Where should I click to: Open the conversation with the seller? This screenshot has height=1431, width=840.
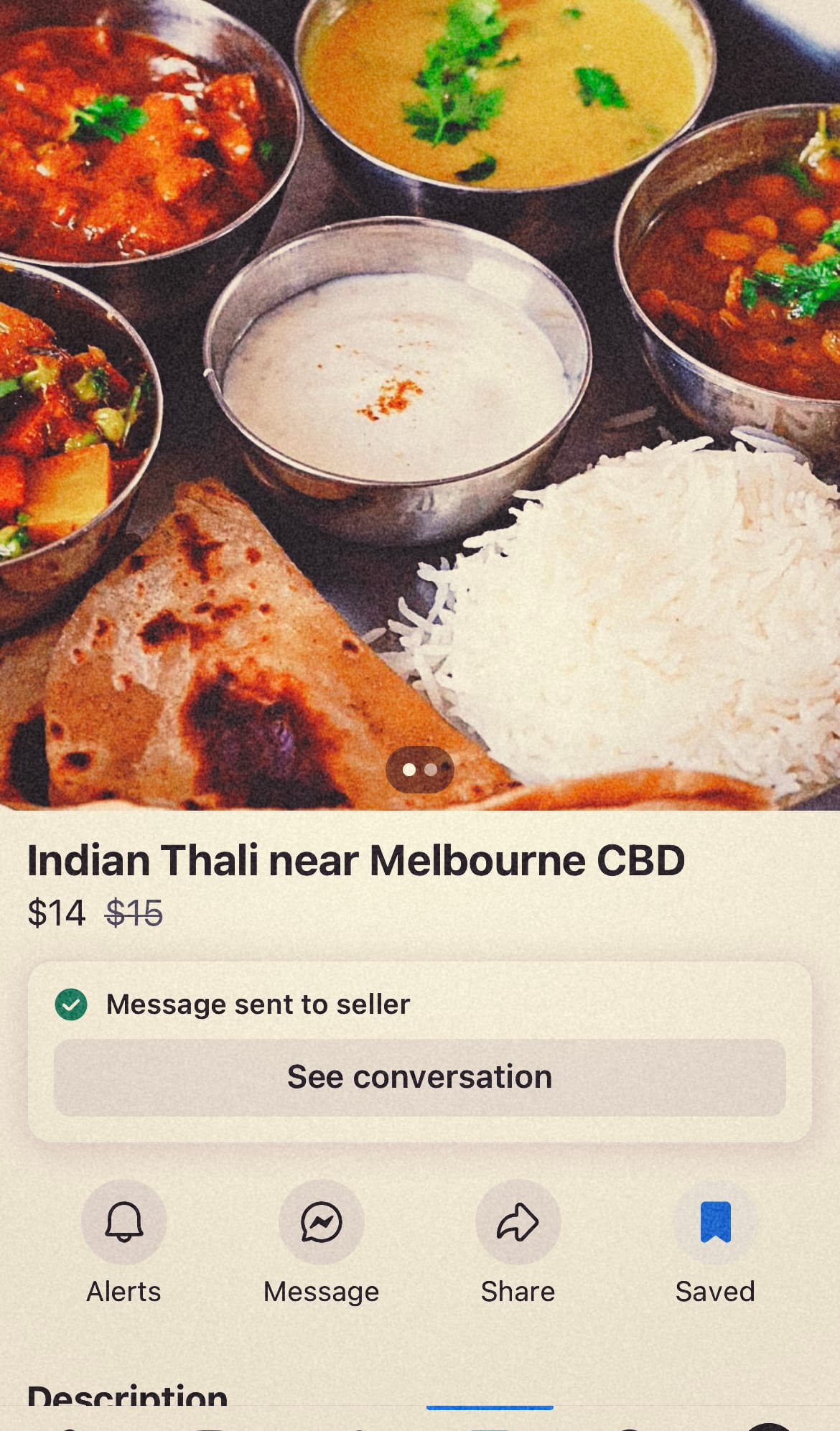pos(419,1077)
